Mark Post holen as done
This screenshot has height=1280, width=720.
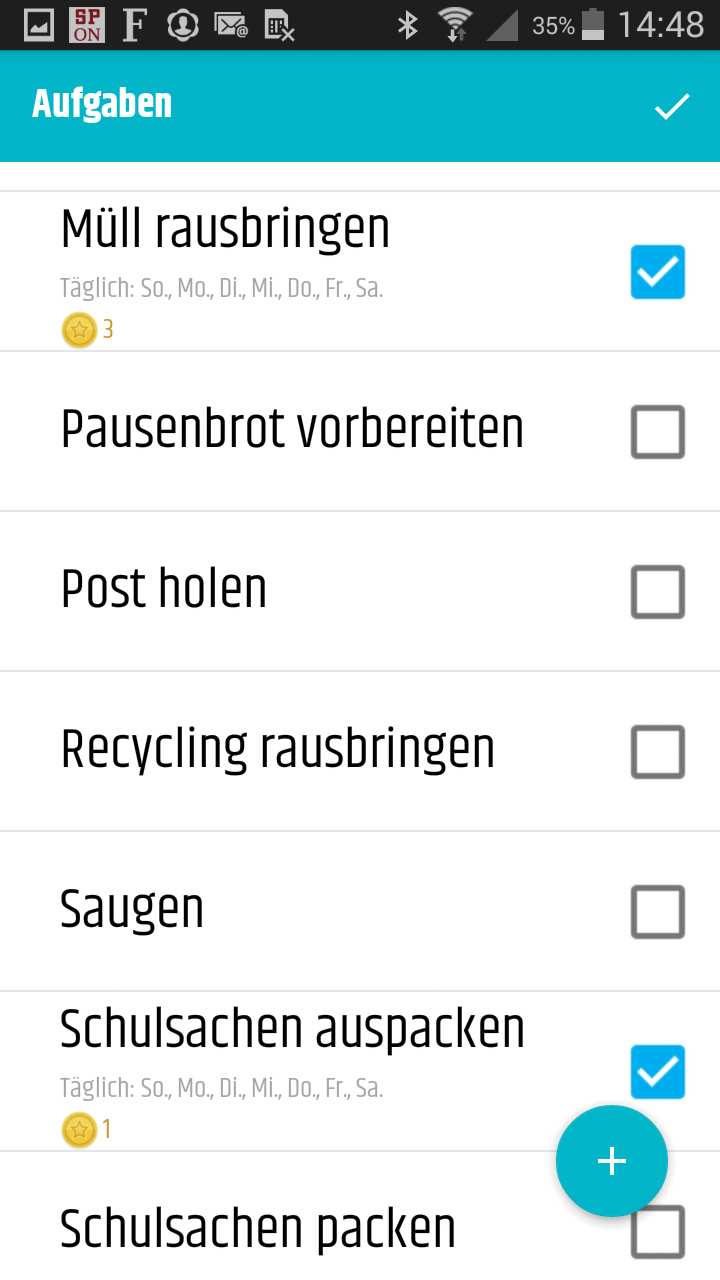tap(657, 591)
